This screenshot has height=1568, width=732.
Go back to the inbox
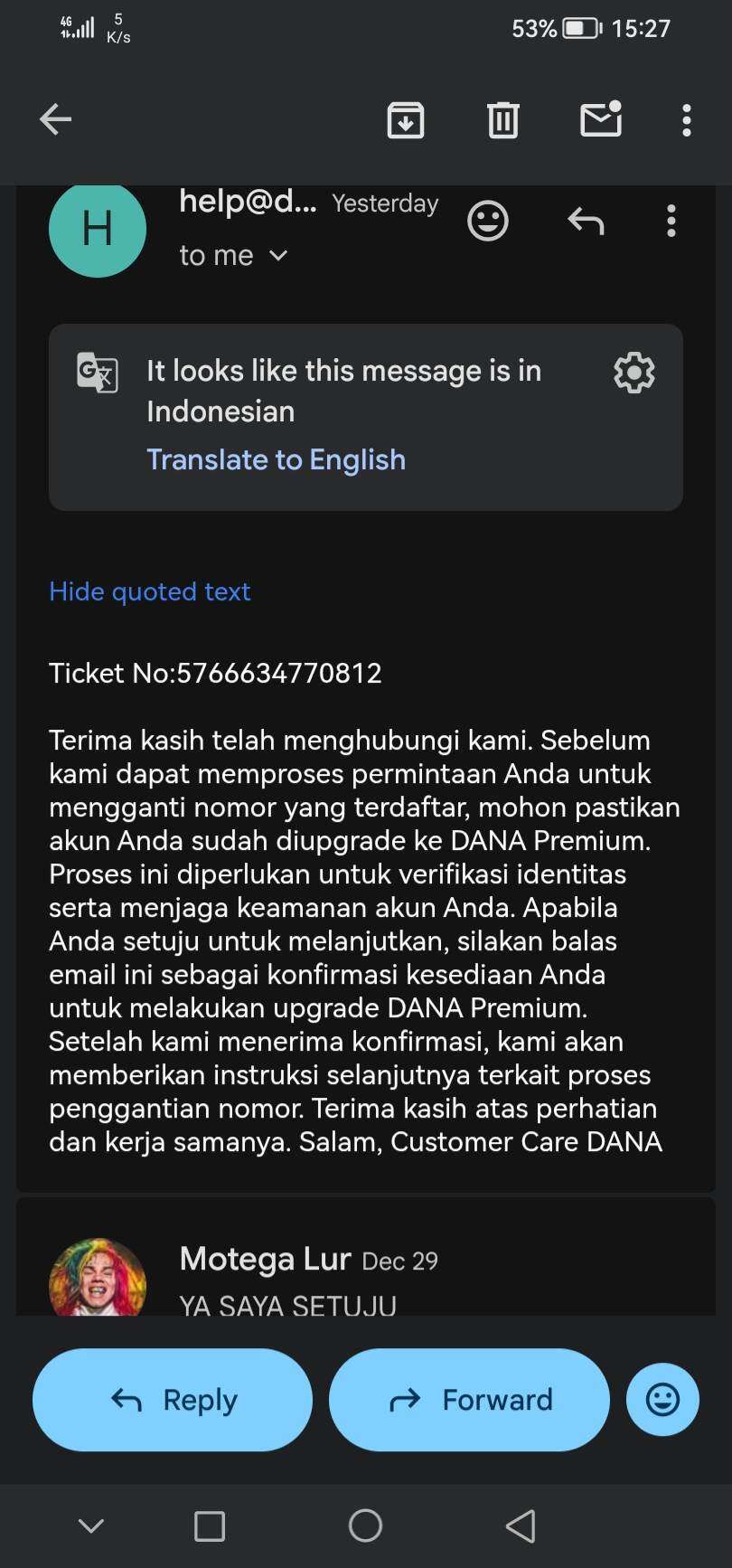pos(56,119)
